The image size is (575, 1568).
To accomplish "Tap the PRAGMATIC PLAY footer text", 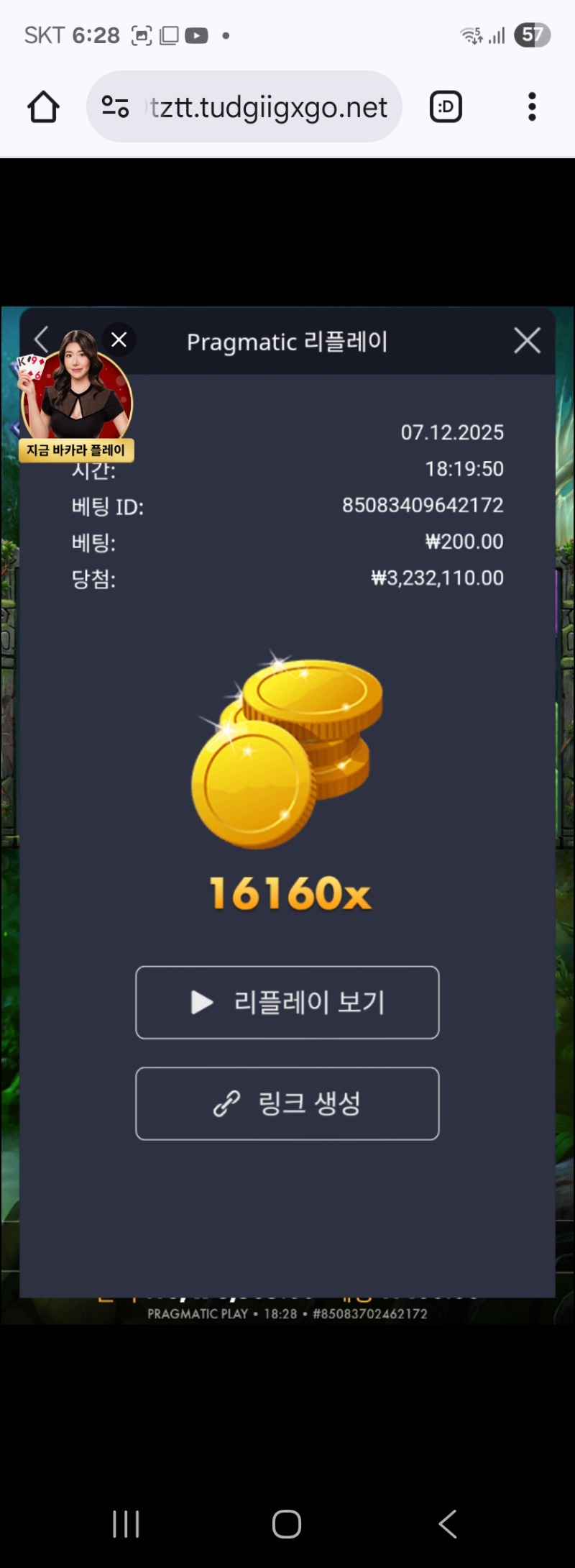I will point(287,1313).
